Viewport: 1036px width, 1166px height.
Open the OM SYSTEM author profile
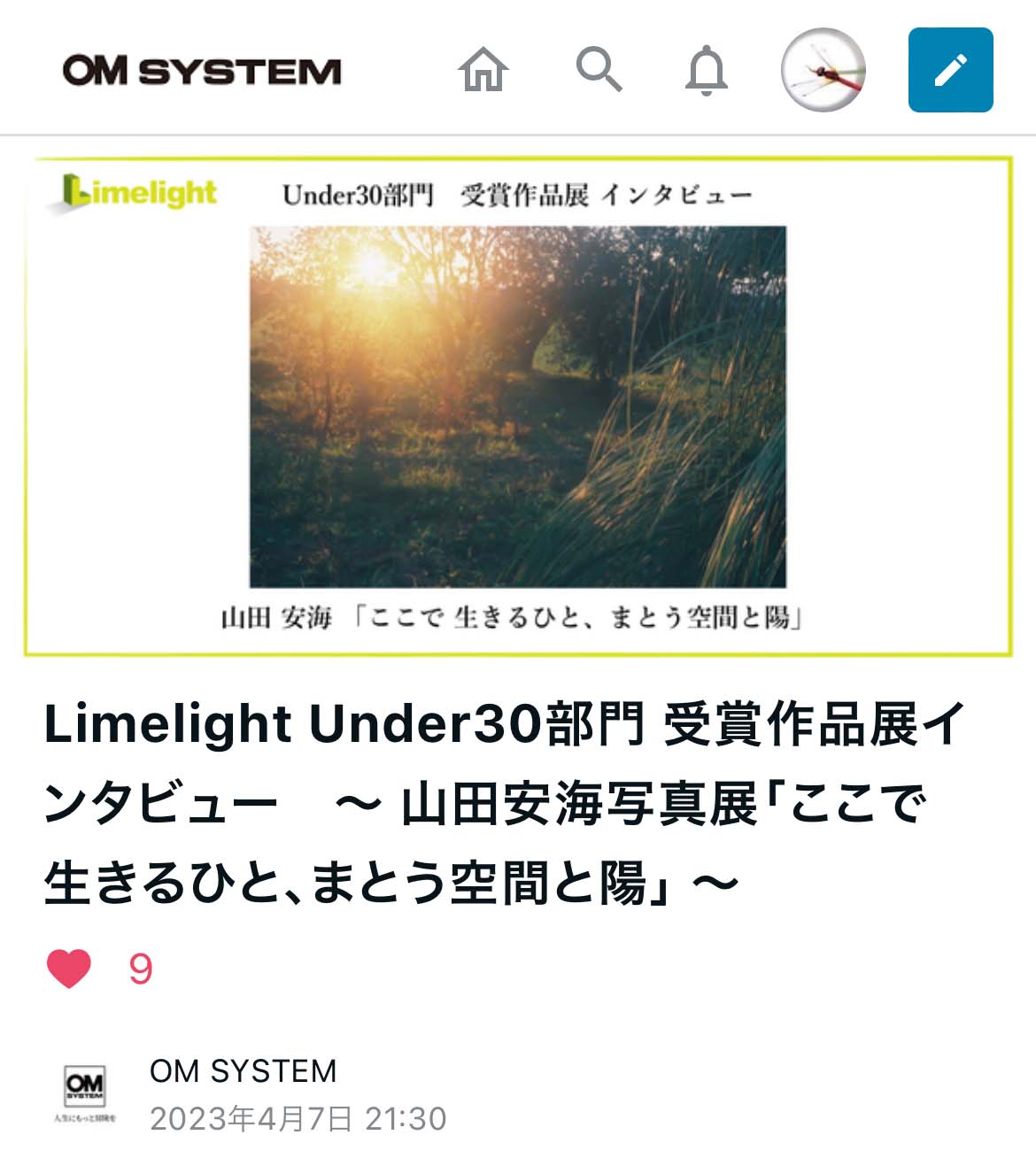tap(243, 1070)
